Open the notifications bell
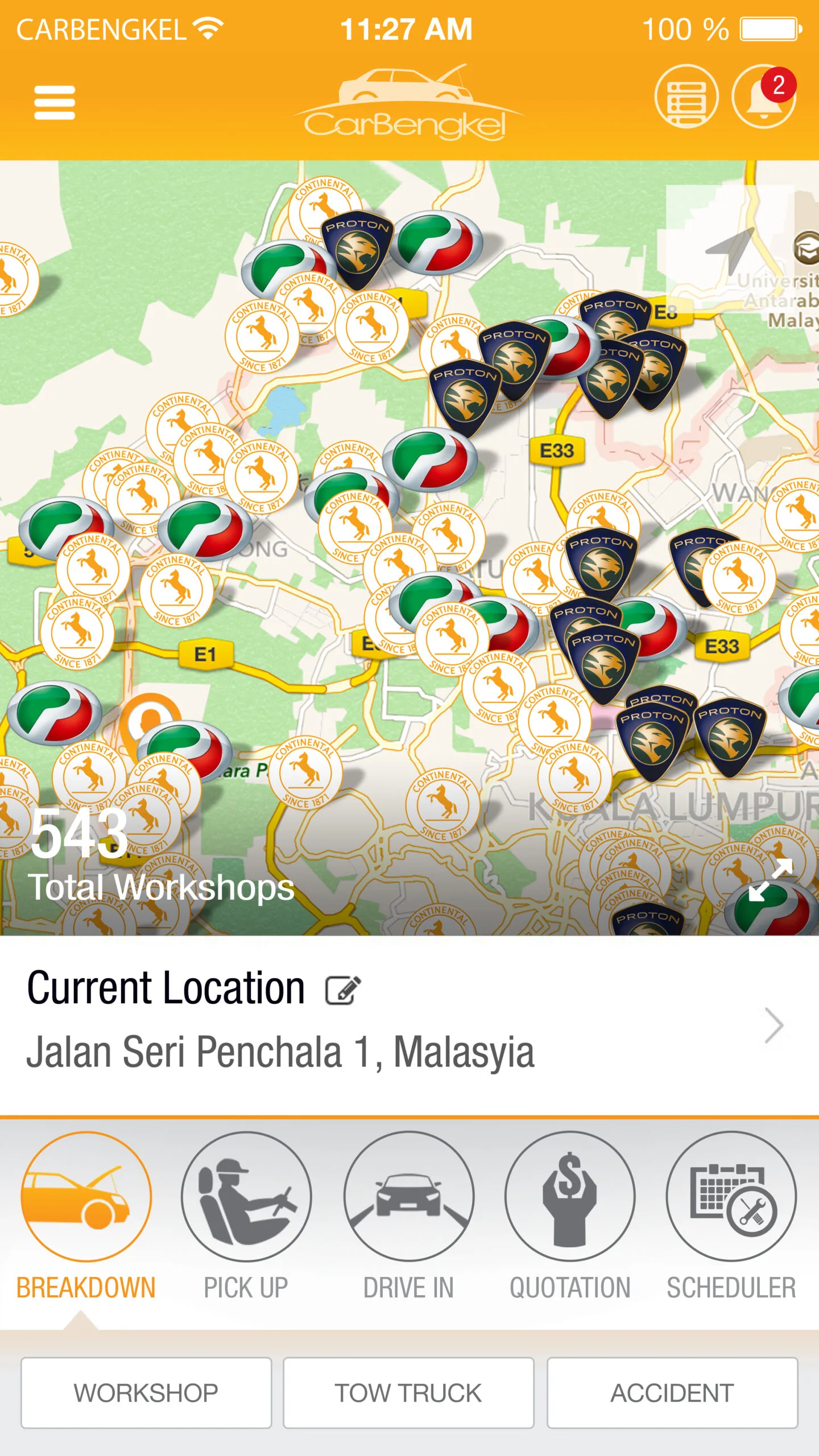Image resolution: width=819 pixels, height=1456 pixels. 763,97
